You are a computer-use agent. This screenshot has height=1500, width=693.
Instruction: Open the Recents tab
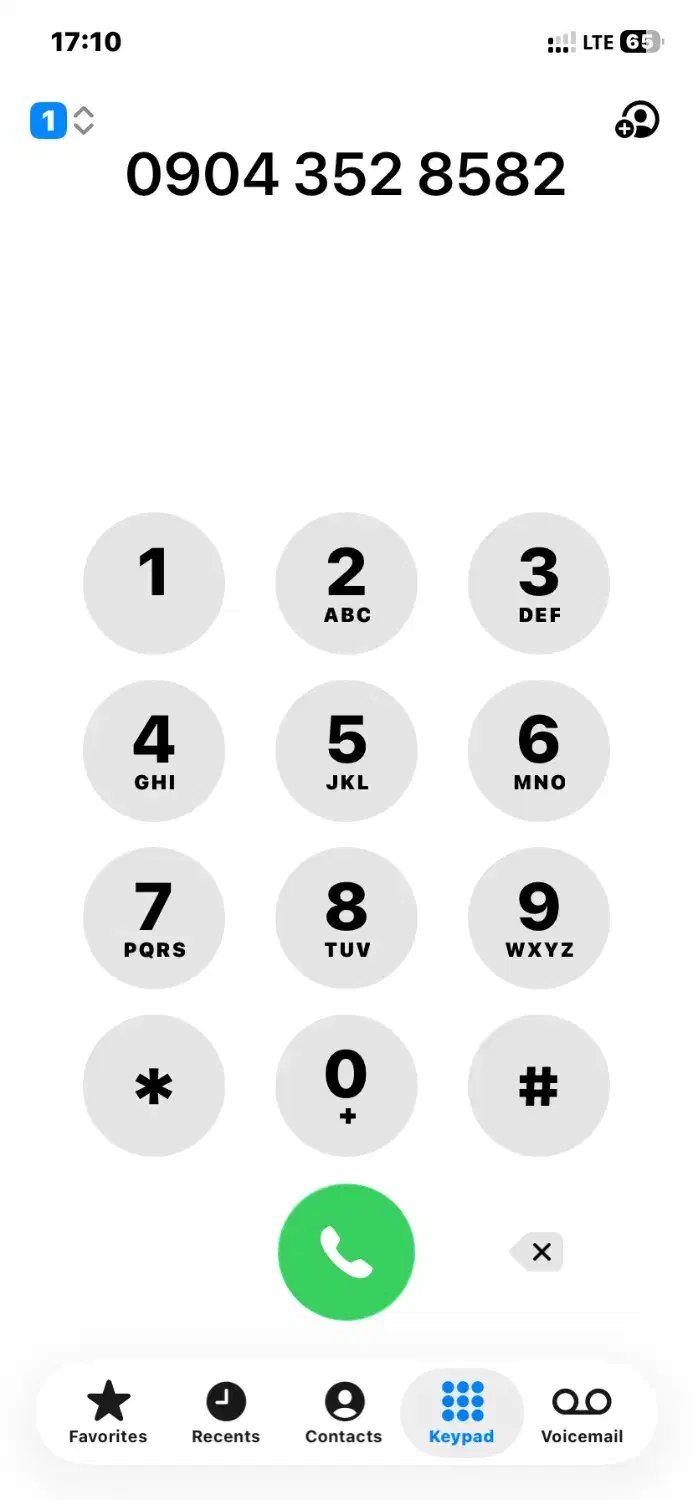(226, 1412)
